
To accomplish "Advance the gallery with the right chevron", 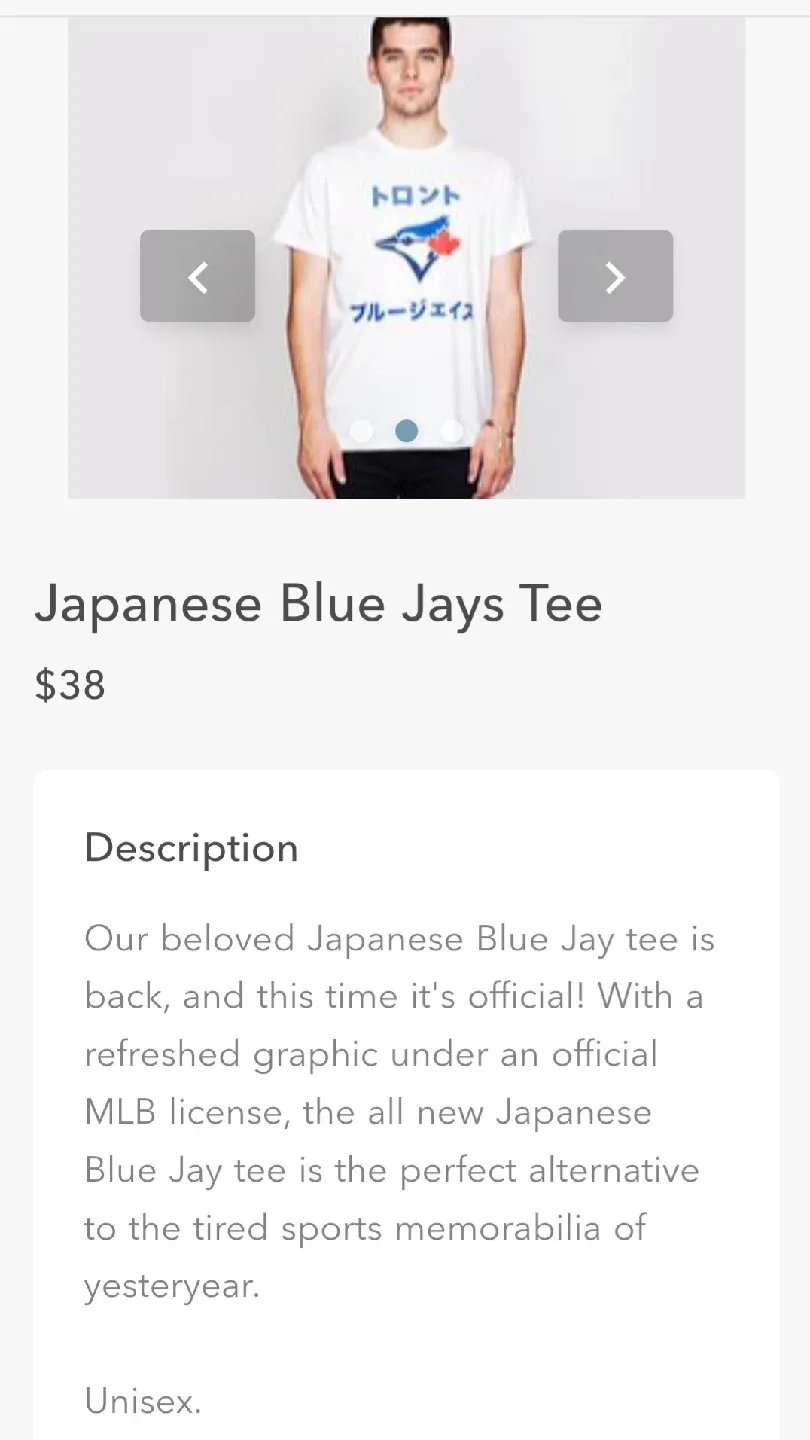I will coord(615,276).
